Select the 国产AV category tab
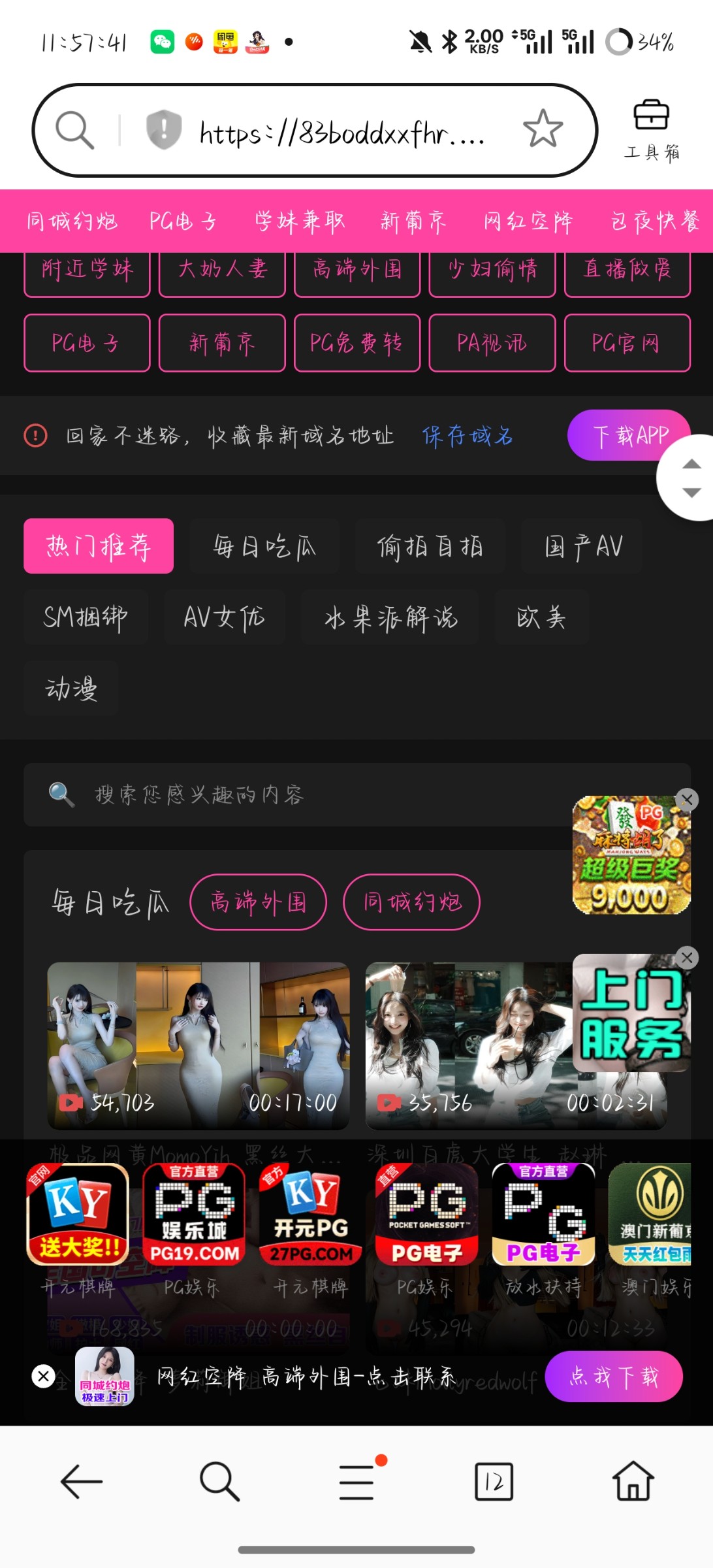 [581, 546]
